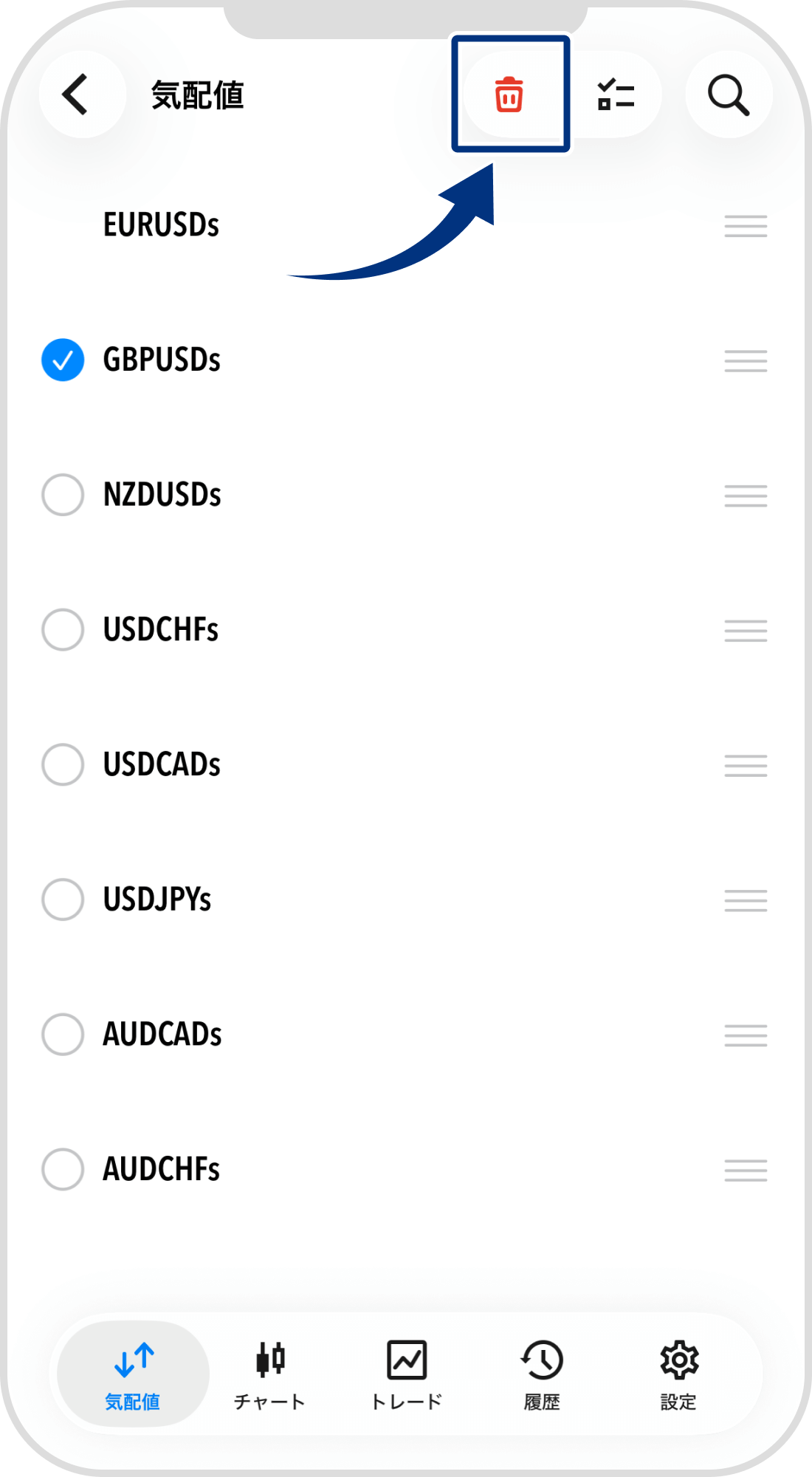Select the USDCHFs checkbox
This screenshot has width=812, height=1477.
click(x=63, y=629)
